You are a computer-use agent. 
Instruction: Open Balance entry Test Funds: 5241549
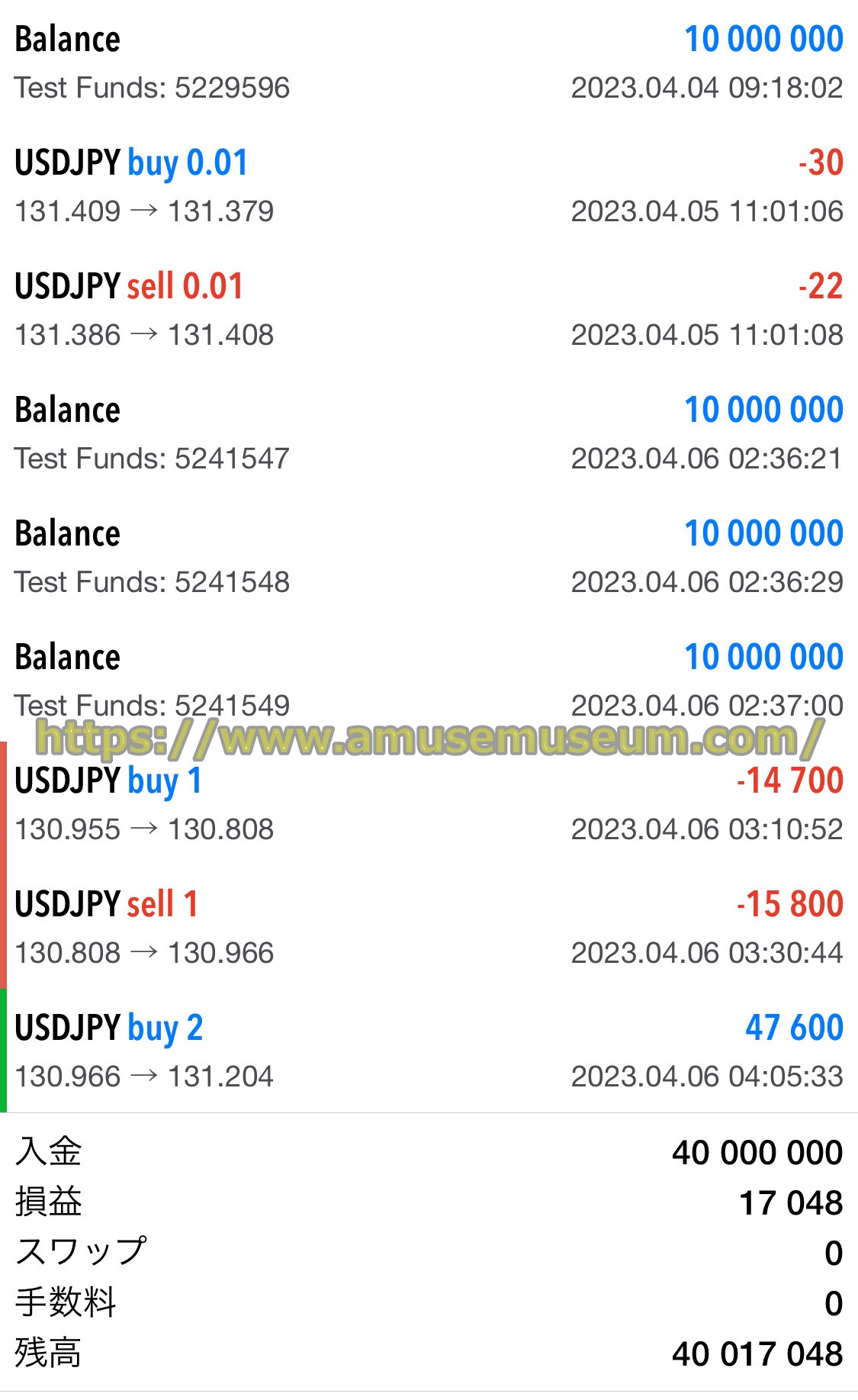(429, 680)
